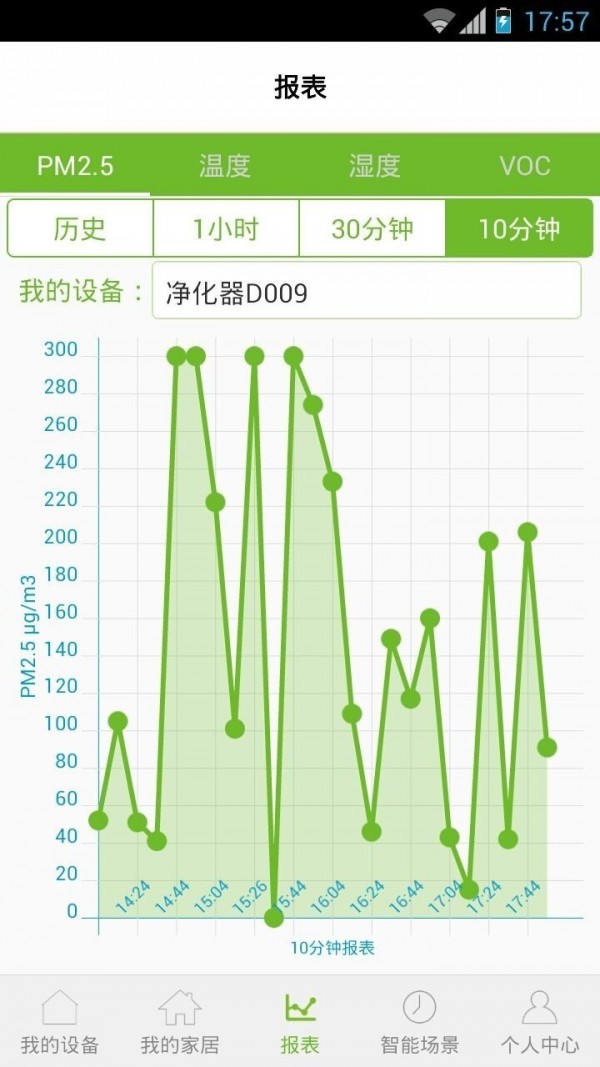Image resolution: width=600 pixels, height=1067 pixels.
Task: Open the 智能场景 bottom tab
Action: (420, 1022)
